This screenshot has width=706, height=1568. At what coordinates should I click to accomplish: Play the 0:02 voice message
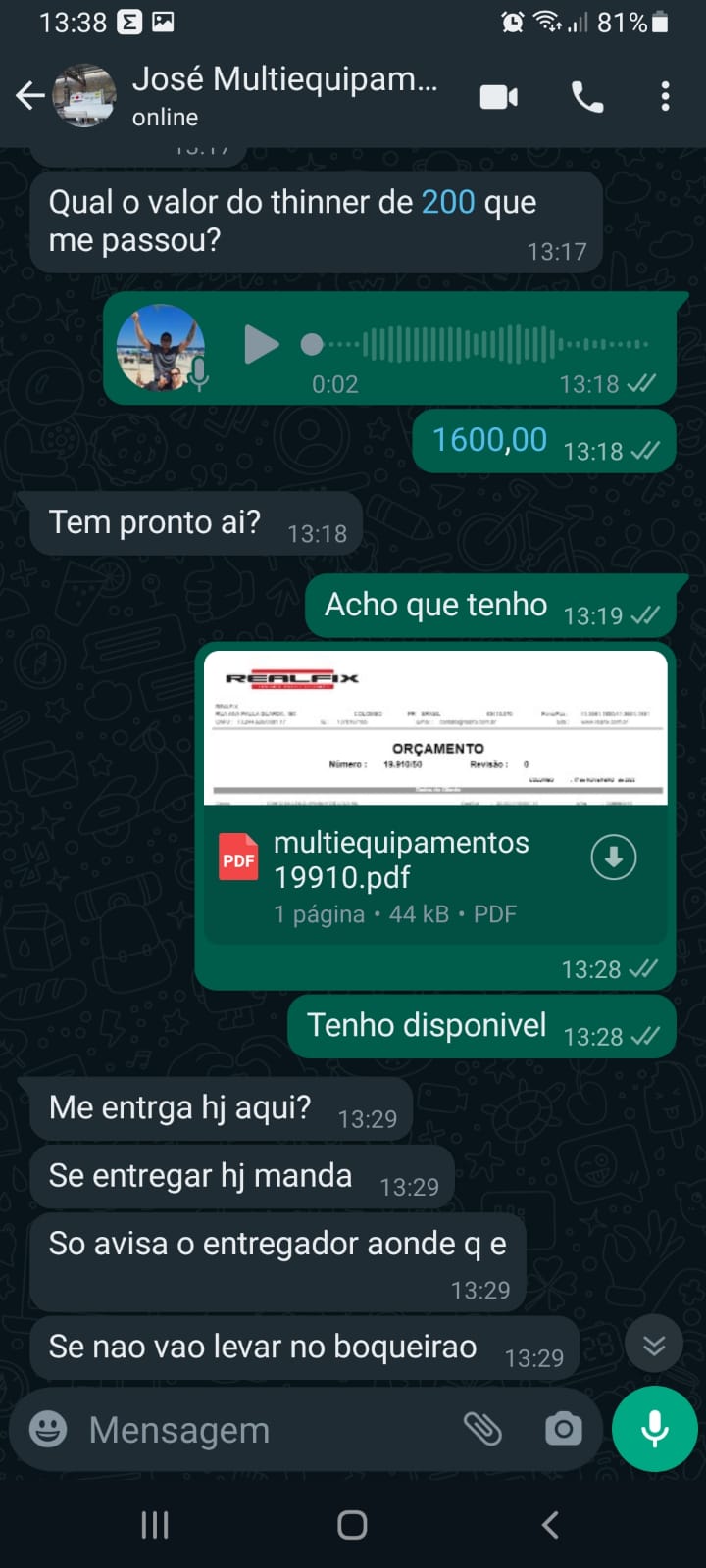coord(261,345)
